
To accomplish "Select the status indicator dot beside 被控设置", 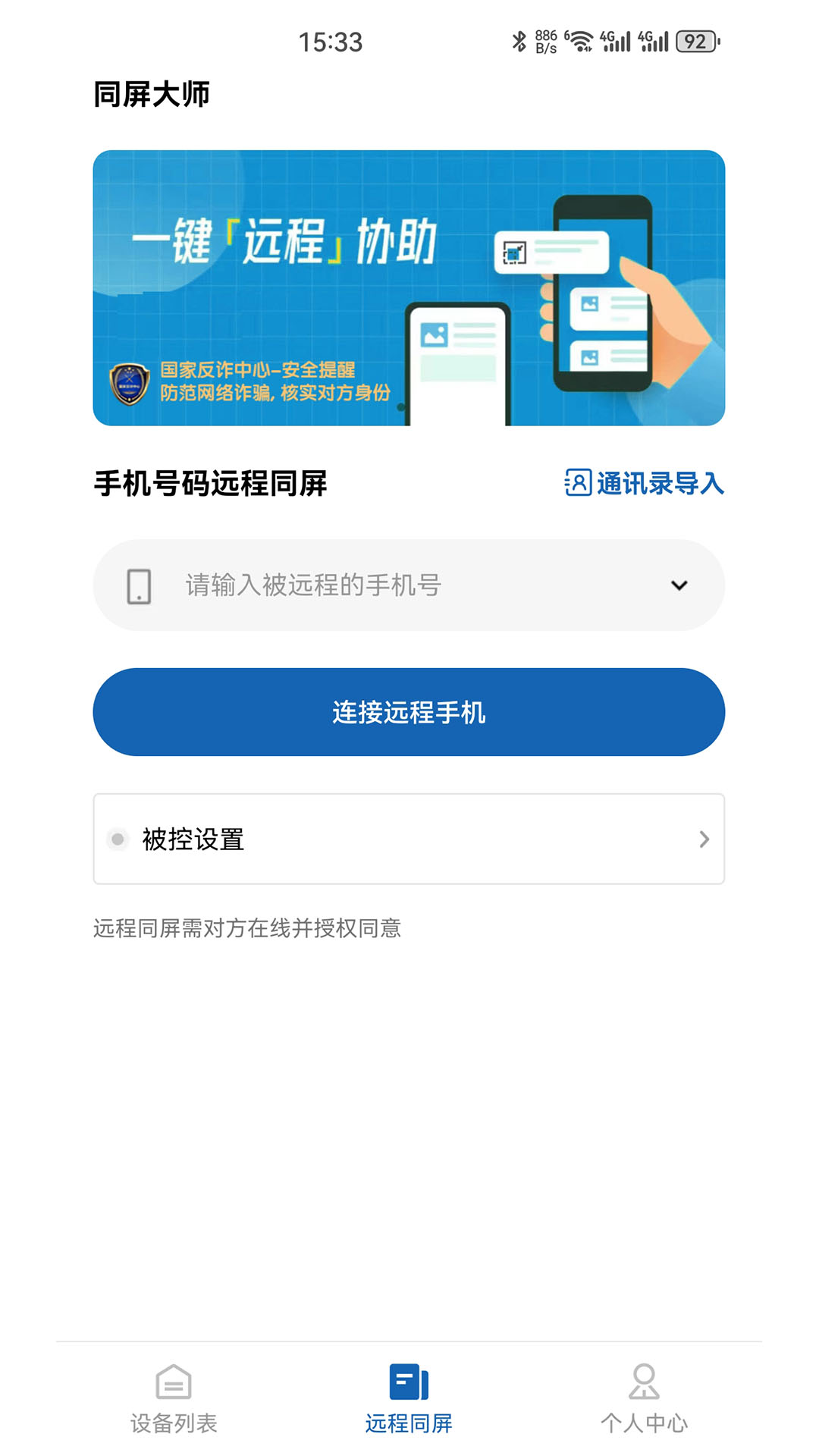I will pyautogui.click(x=118, y=839).
